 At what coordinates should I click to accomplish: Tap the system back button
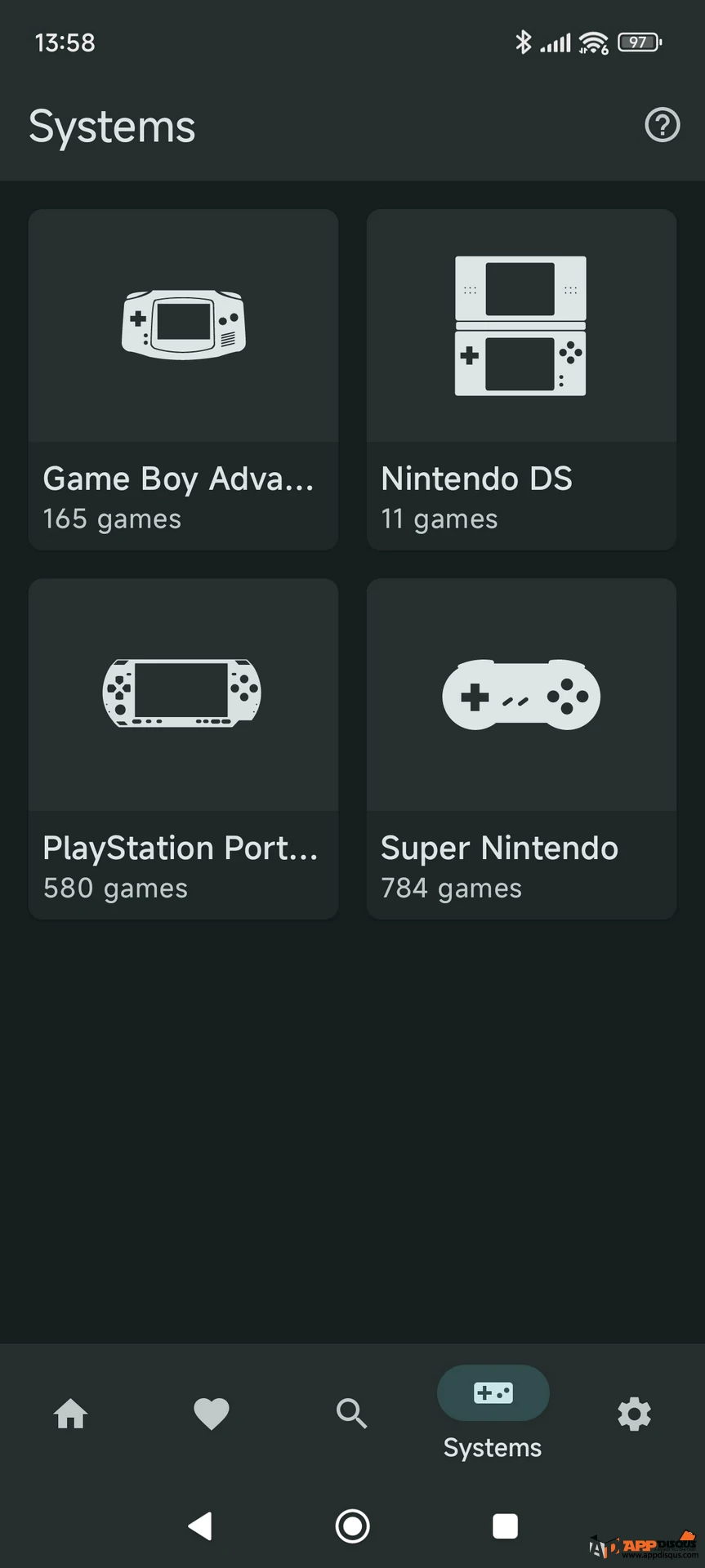click(201, 1526)
